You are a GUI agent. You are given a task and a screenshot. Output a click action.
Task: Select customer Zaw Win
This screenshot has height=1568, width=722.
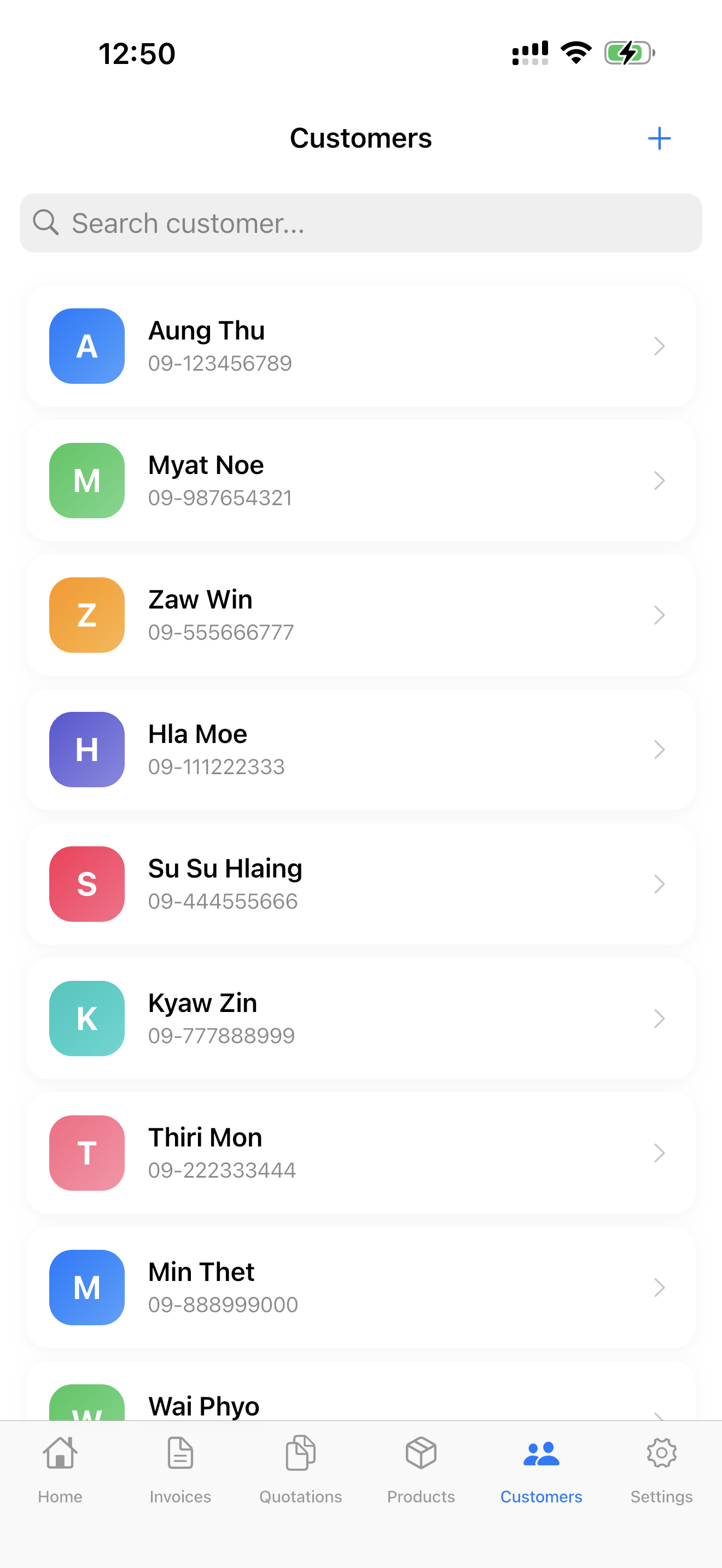click(x=360, y=616)
